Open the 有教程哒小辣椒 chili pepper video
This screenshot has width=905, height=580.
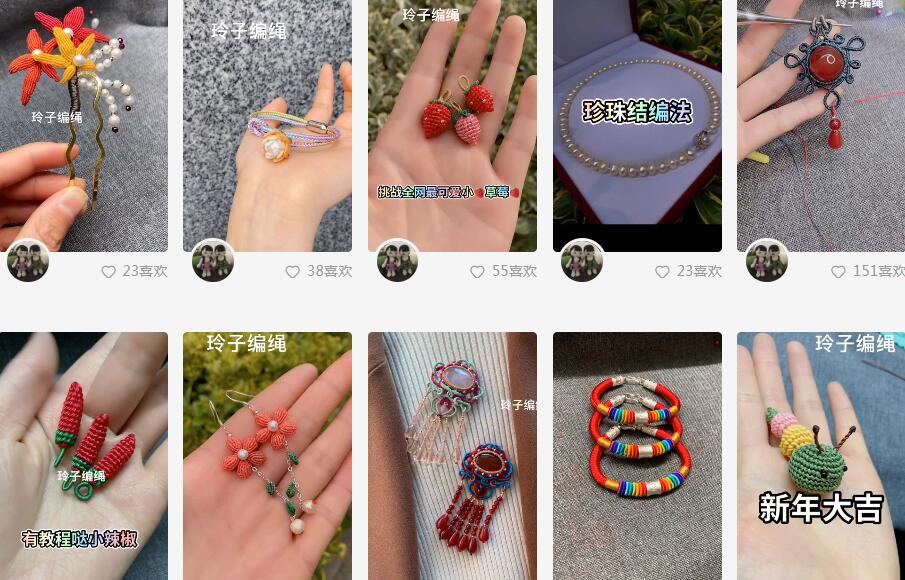coord(83,455)
